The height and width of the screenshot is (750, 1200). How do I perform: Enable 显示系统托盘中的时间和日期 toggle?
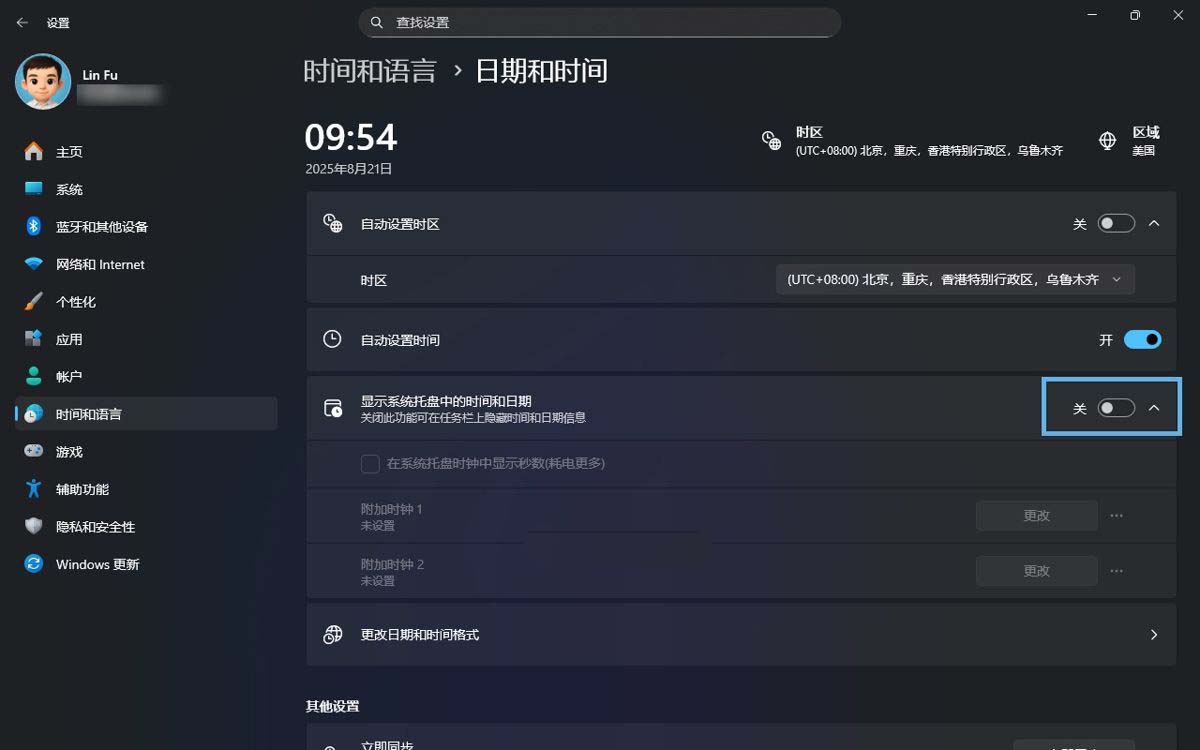(1116, 408)
